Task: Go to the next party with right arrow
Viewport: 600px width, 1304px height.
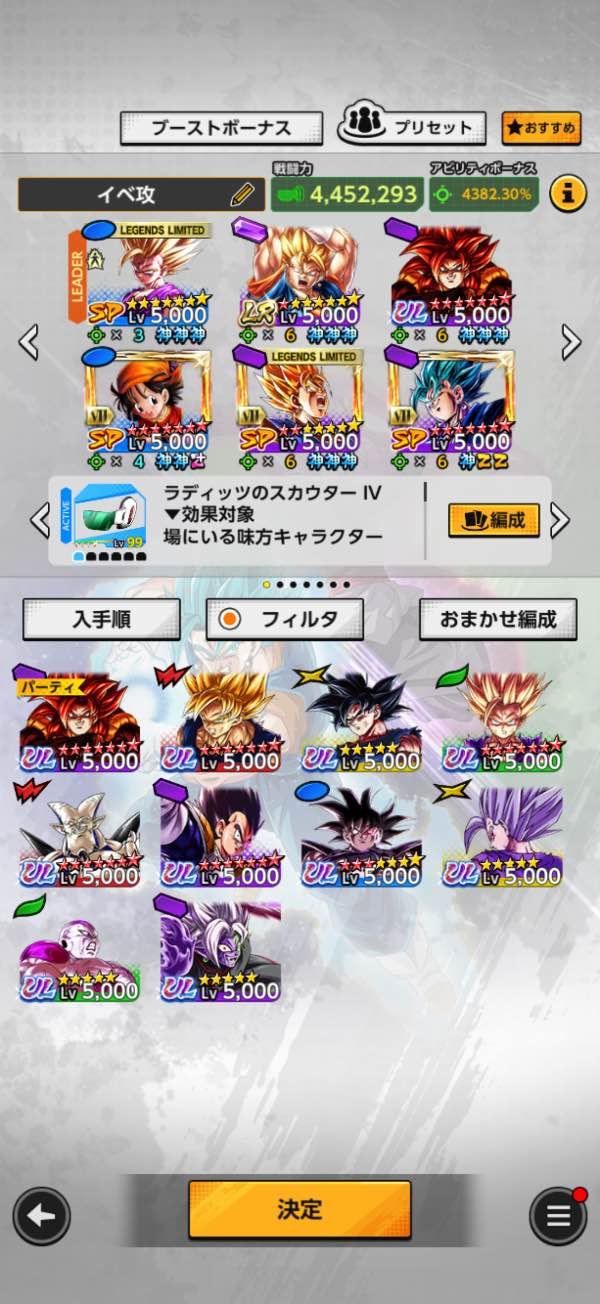Action: coord(571,342)
